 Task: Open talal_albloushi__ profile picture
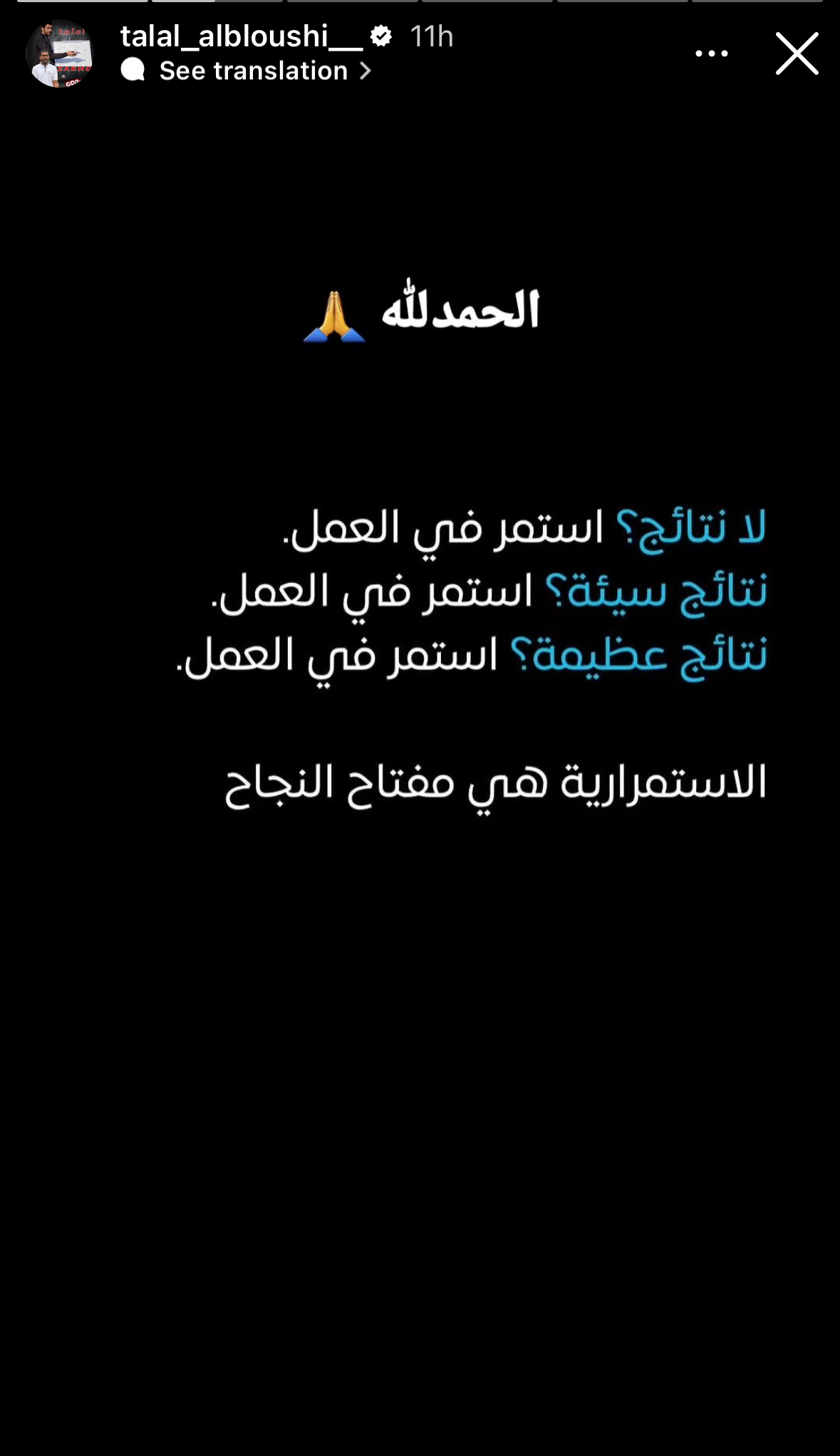click(59, 54)
